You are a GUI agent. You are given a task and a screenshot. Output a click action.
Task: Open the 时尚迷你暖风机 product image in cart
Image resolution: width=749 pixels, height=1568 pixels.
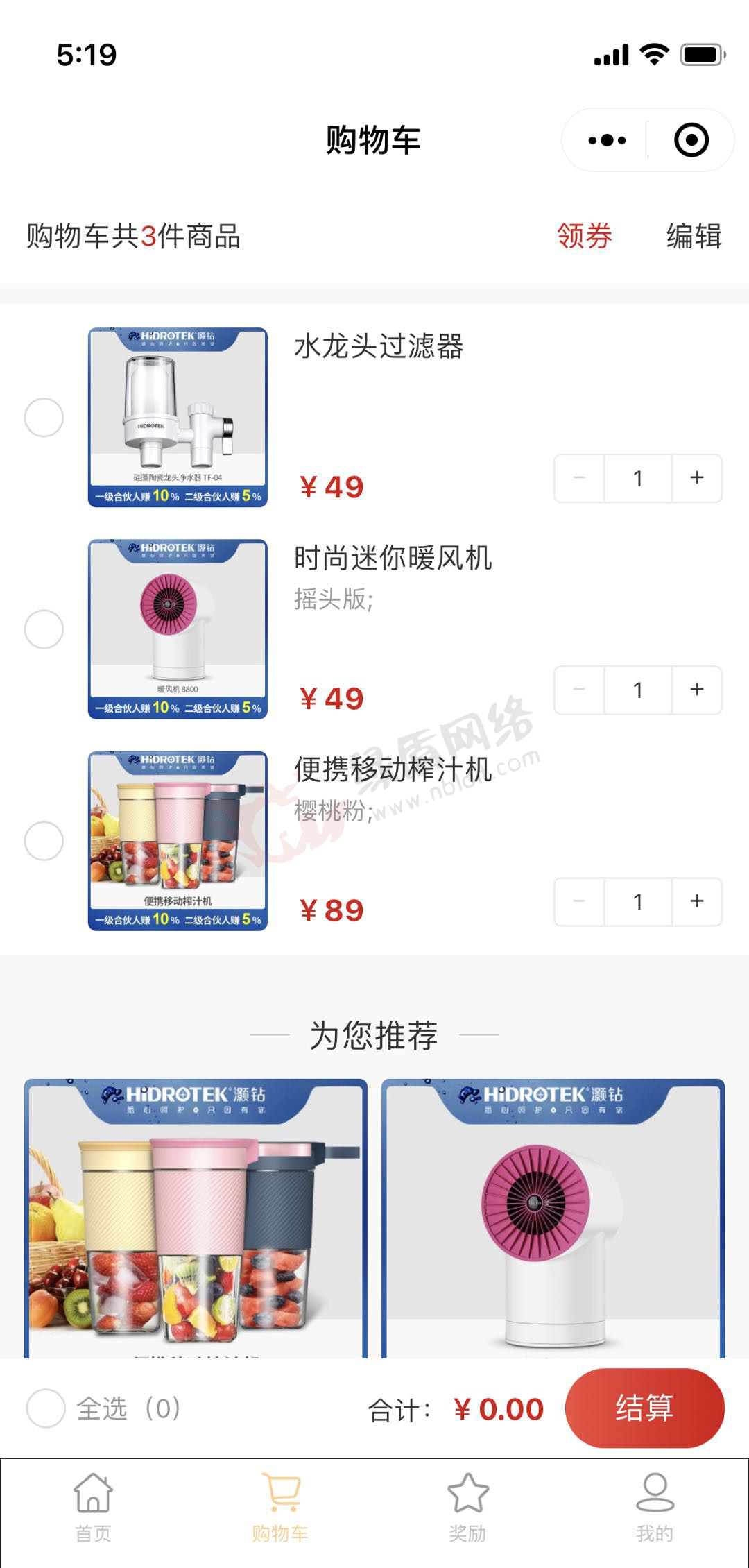pyautogui.click(x=178, y=629)
